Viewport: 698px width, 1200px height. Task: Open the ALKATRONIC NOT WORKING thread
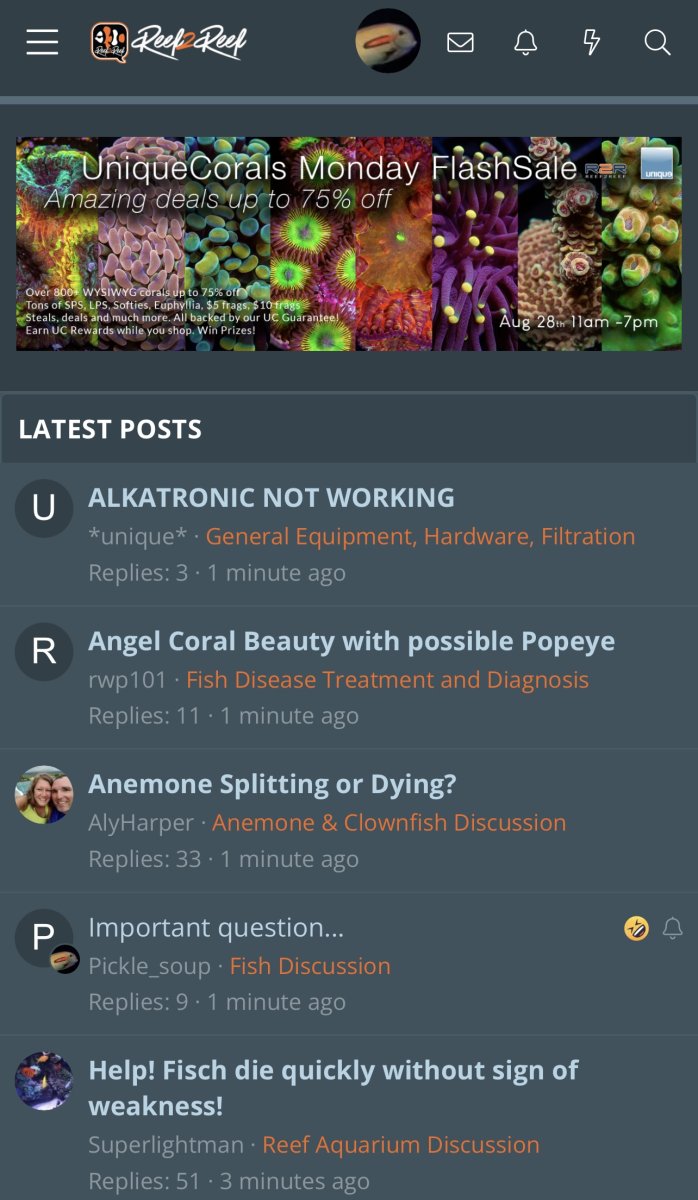click(271, 497)
